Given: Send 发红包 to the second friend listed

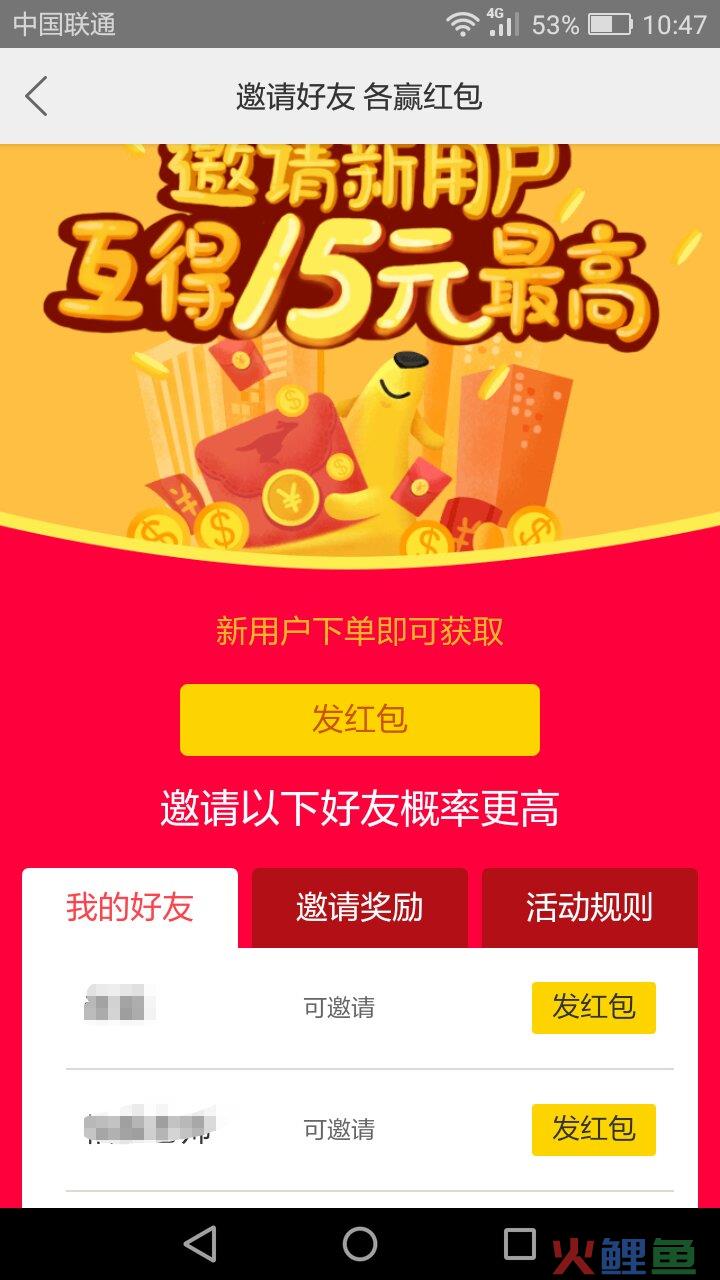Looking at the screenshot, I should 593,1130.
